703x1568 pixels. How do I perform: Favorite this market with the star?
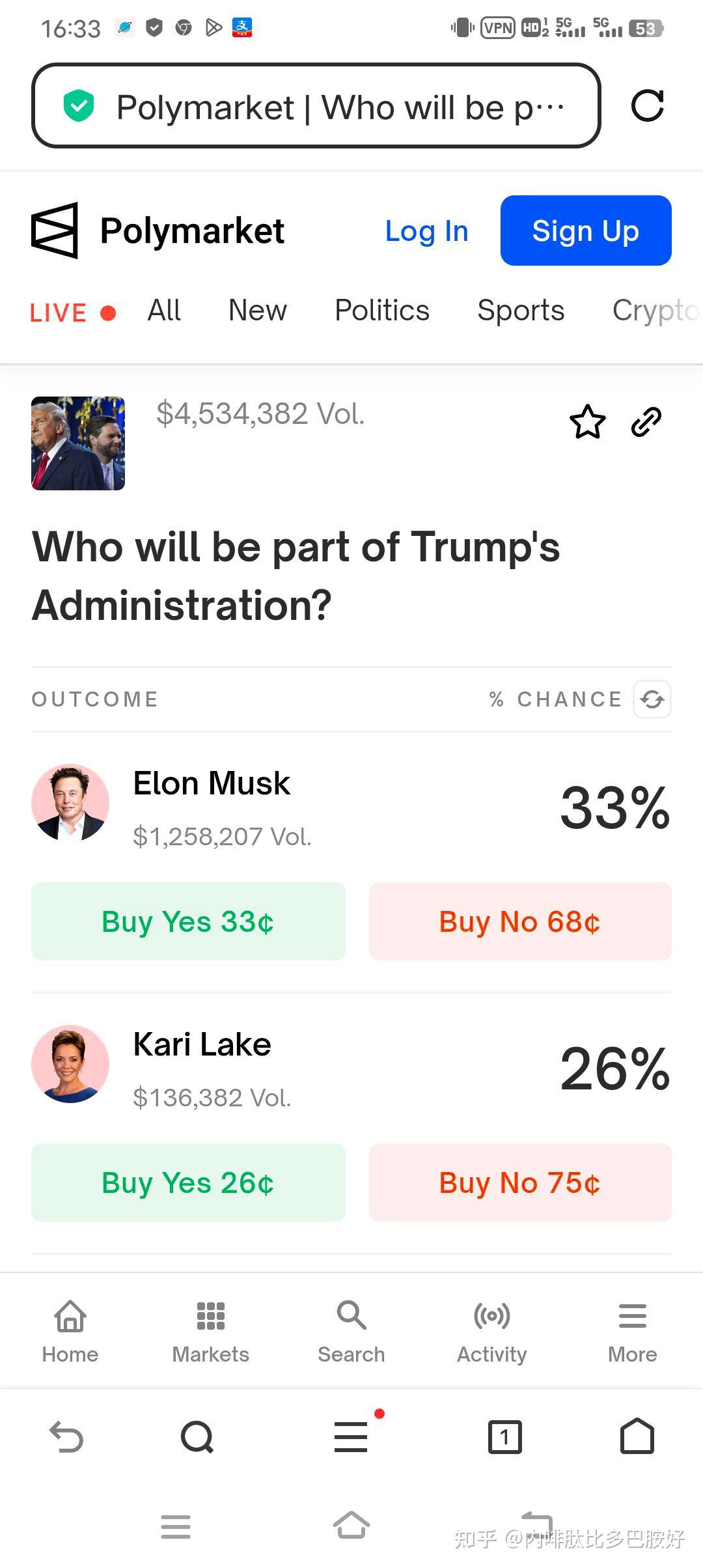[587, 422]
